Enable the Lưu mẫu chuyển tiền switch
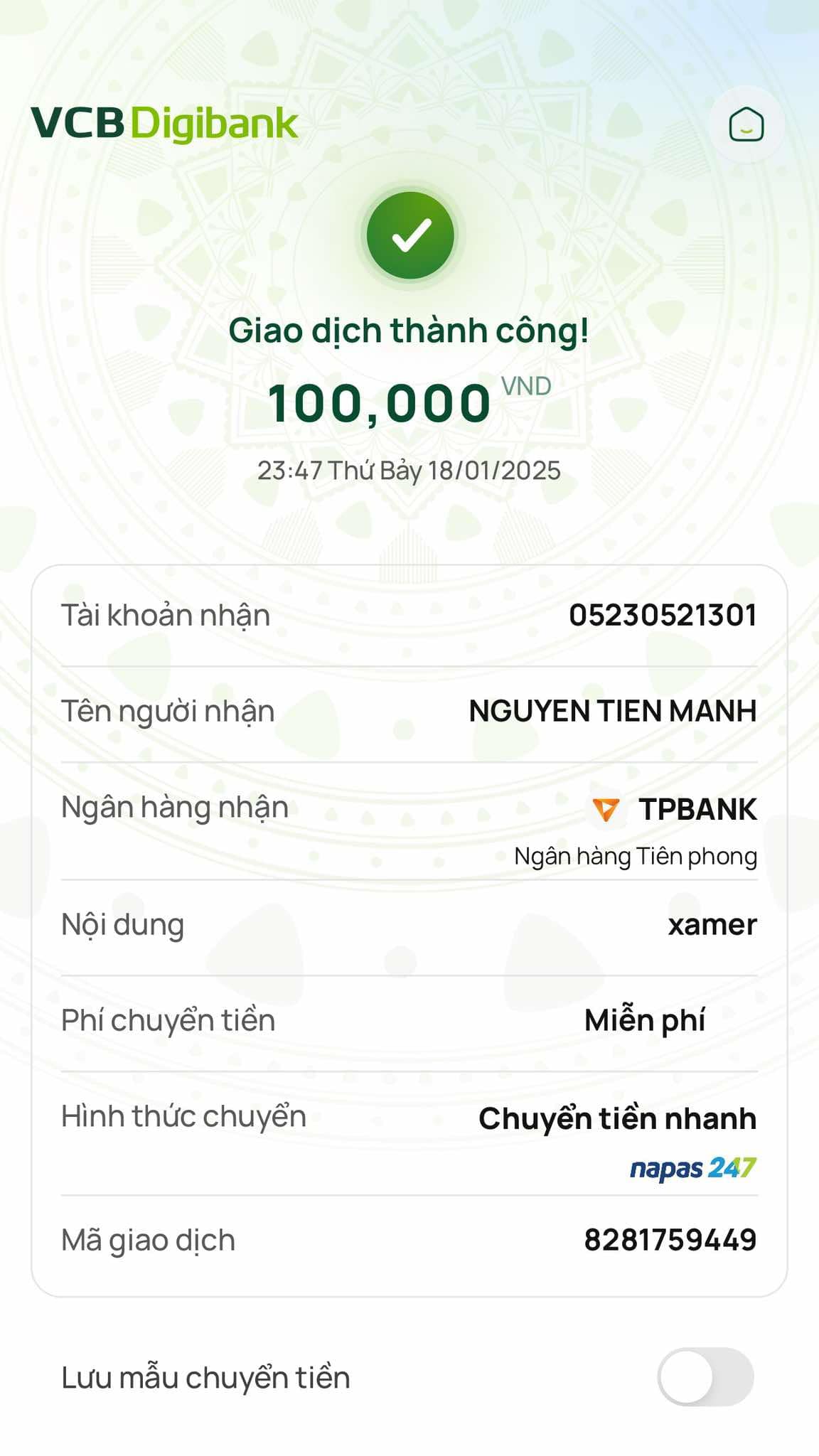Viewport: 819px width, 1456px height. point(705,1376)
